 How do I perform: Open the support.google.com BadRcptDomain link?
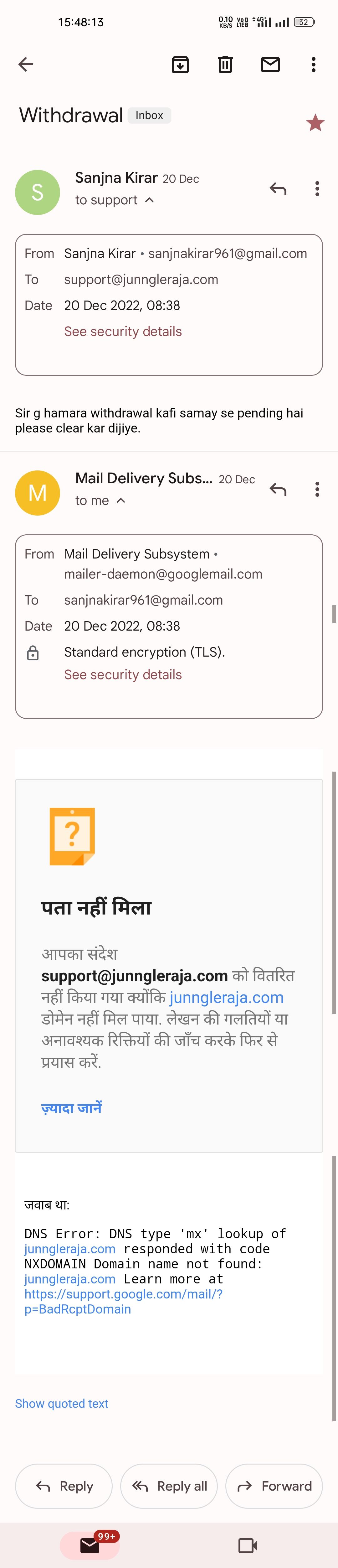123,1301
